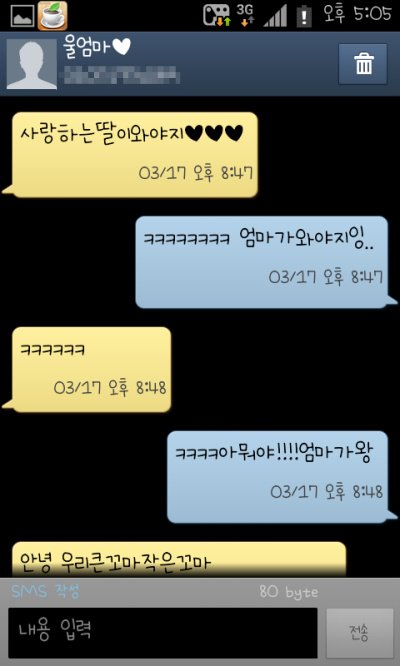400x666 pixels.
Task: Select the 아뭐야!!!!엄마가왕 message bubble
Action: click(277, 477)
